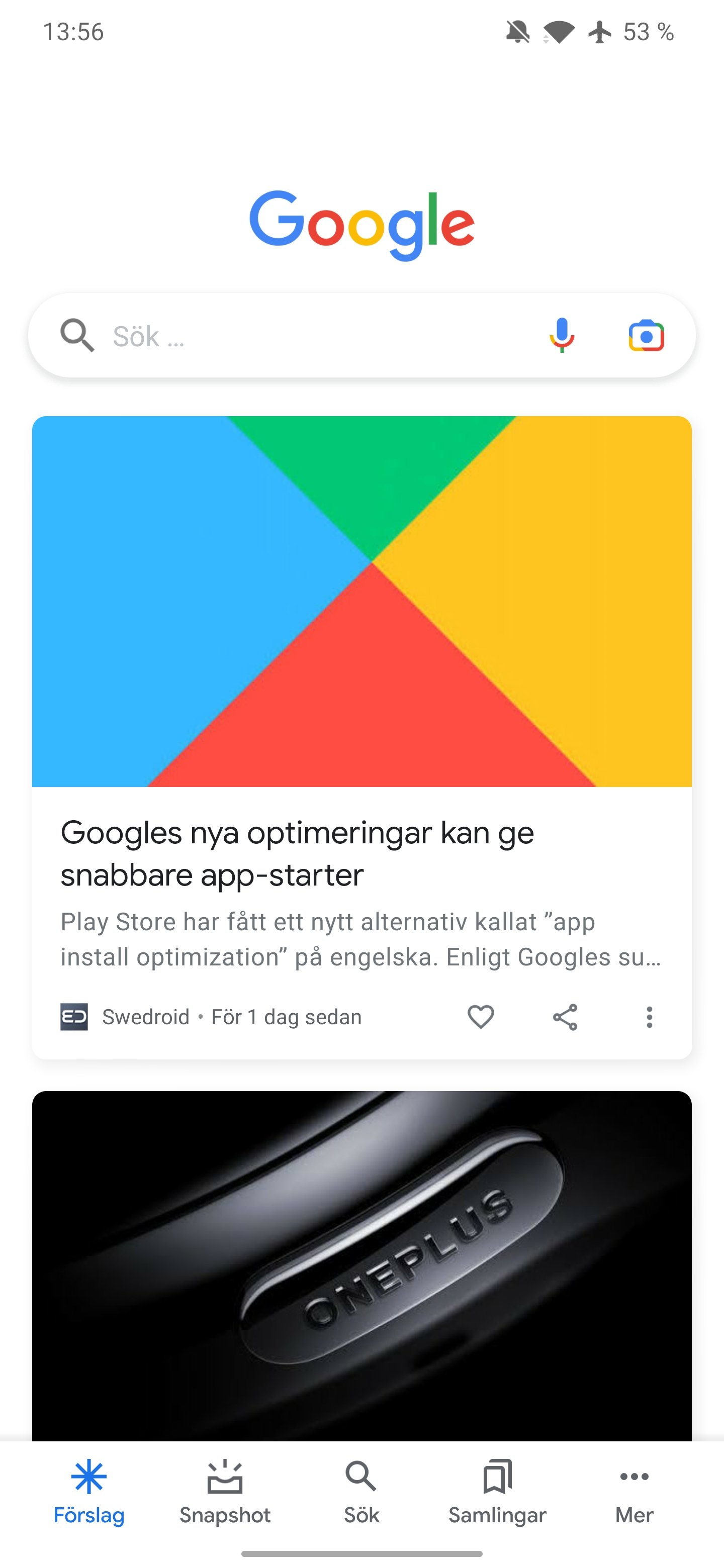This screenshot has height=1568, width=724.
Task: Like the Swedroid article with the heart
Action: (x=481, y=1017)
